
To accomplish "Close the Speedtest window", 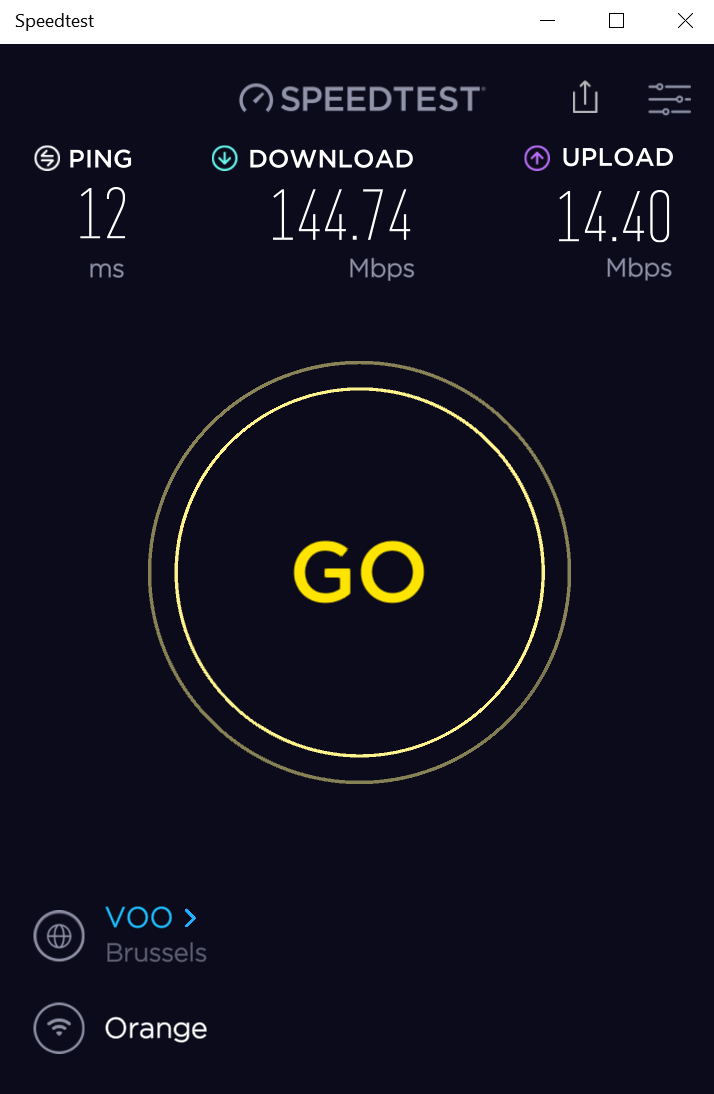I will [x=685, y=21].
